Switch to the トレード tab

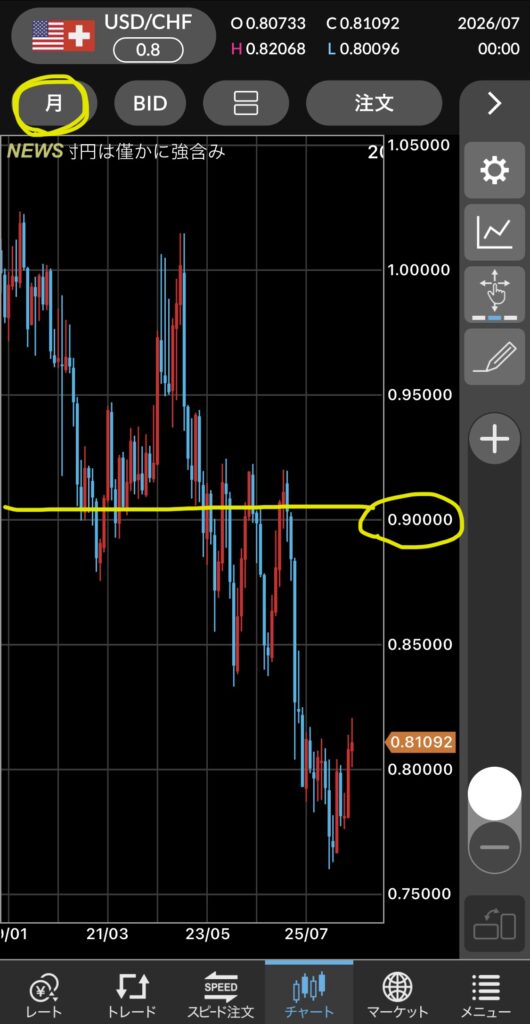(x=132, y=993)
